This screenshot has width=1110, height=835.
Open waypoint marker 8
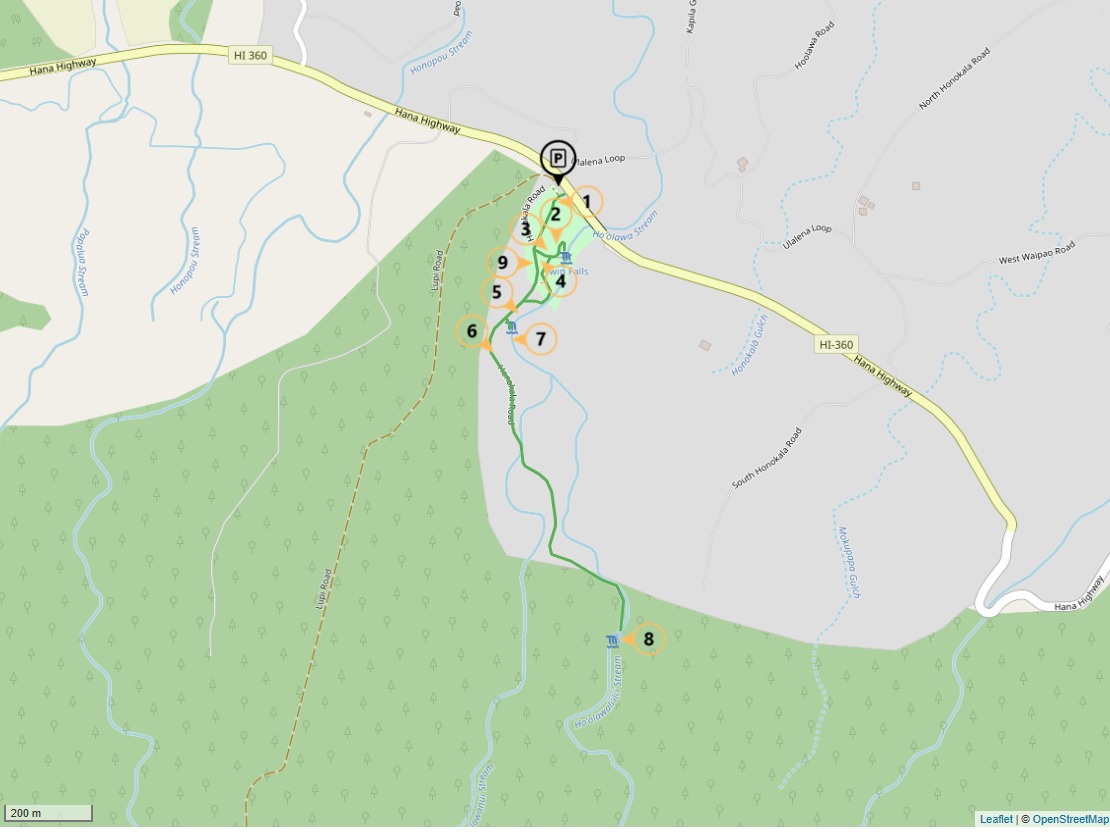[648, 638]
